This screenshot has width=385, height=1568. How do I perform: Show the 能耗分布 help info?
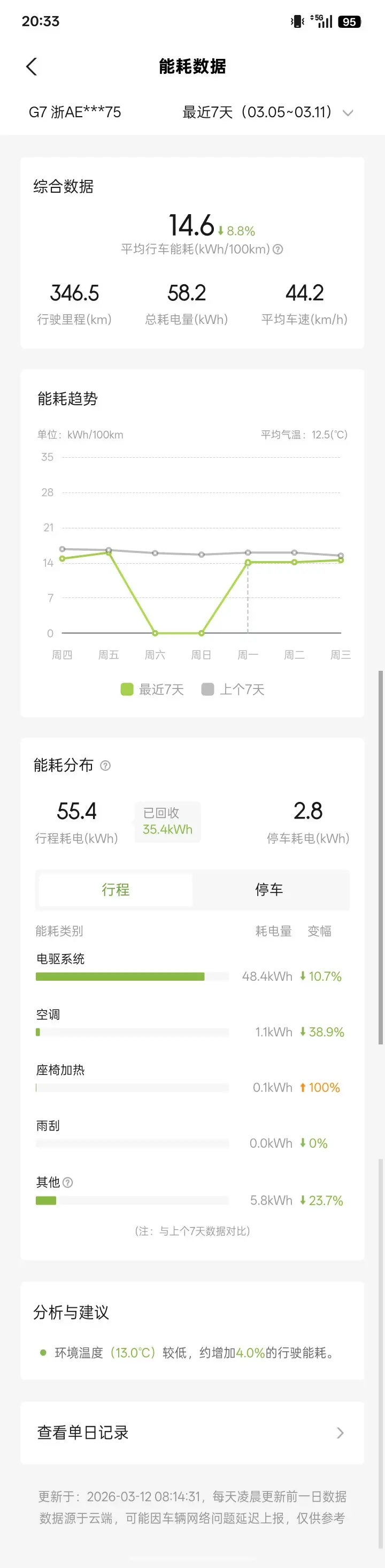[105, 766]
